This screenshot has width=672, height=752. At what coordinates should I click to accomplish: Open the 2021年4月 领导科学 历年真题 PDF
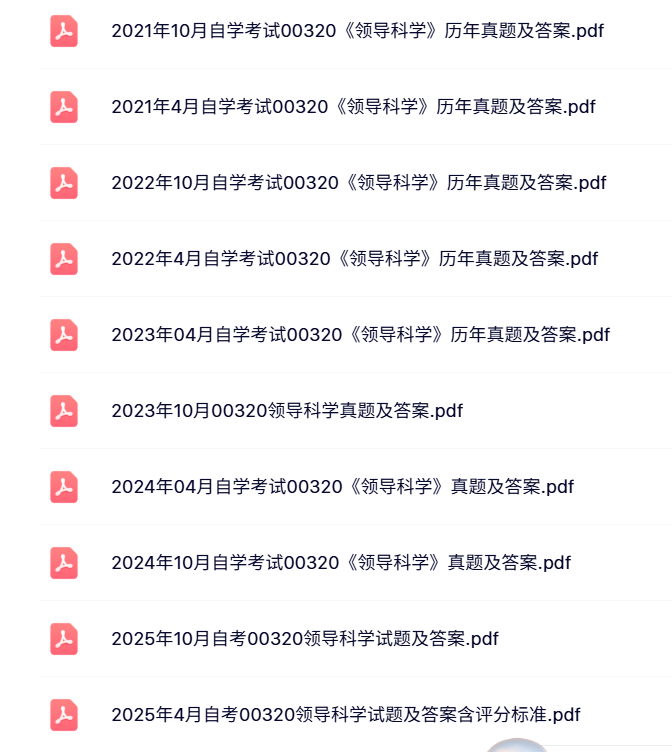tap(353, 107)
